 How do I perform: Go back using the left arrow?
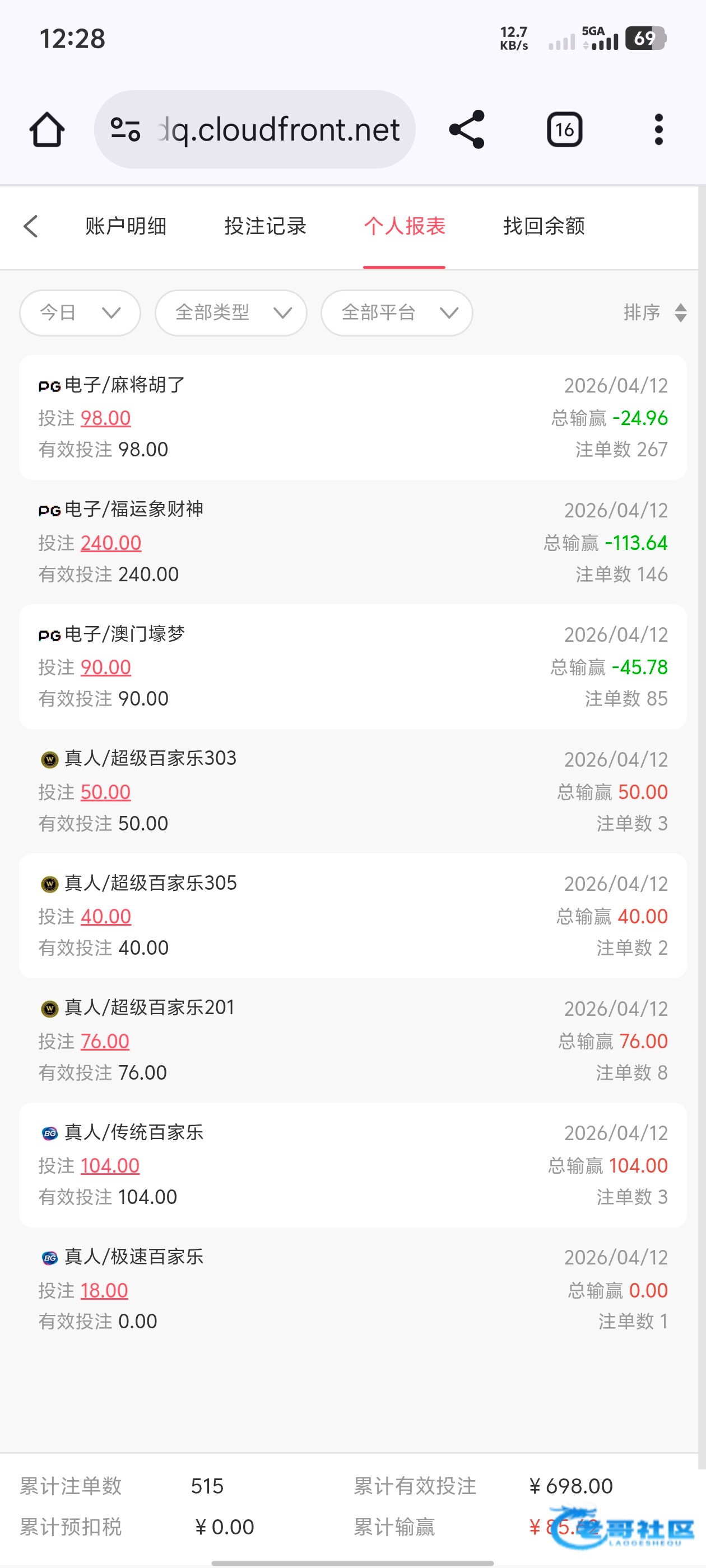[31, 226]
